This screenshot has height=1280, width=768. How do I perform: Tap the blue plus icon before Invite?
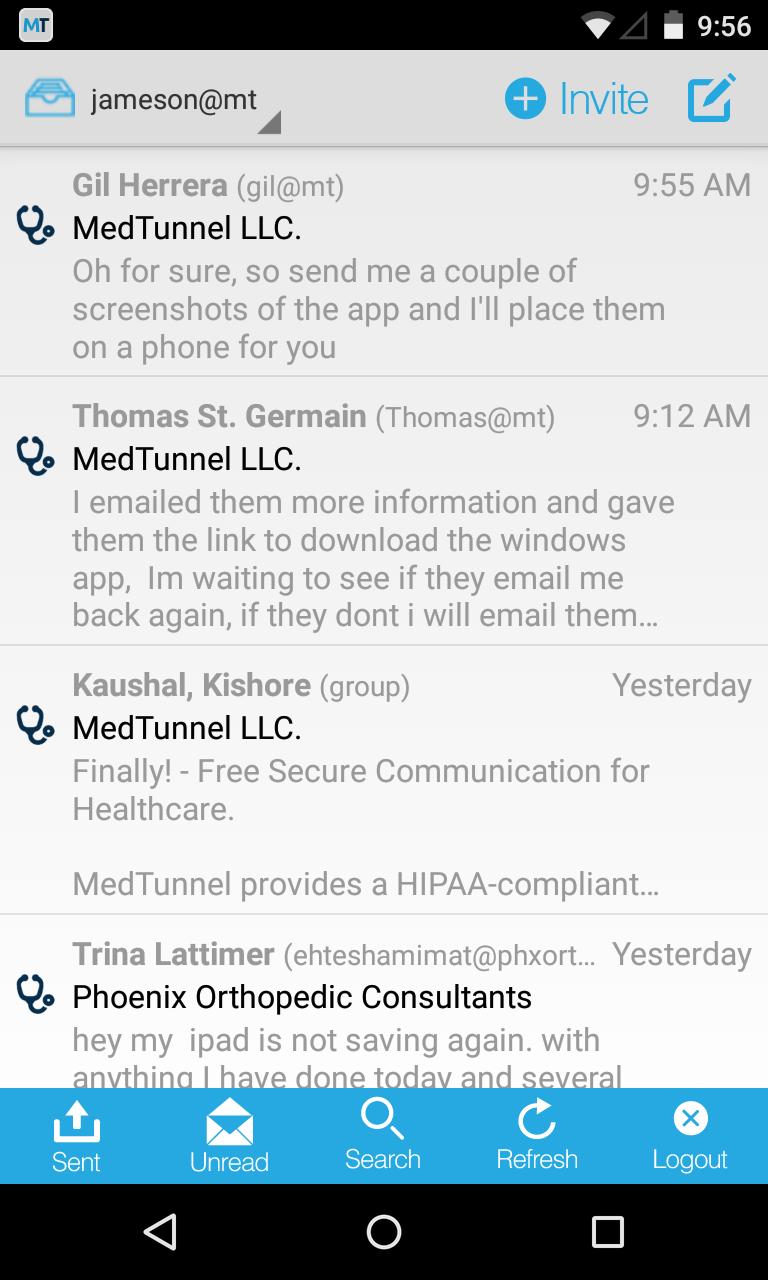tap(525, 98)
